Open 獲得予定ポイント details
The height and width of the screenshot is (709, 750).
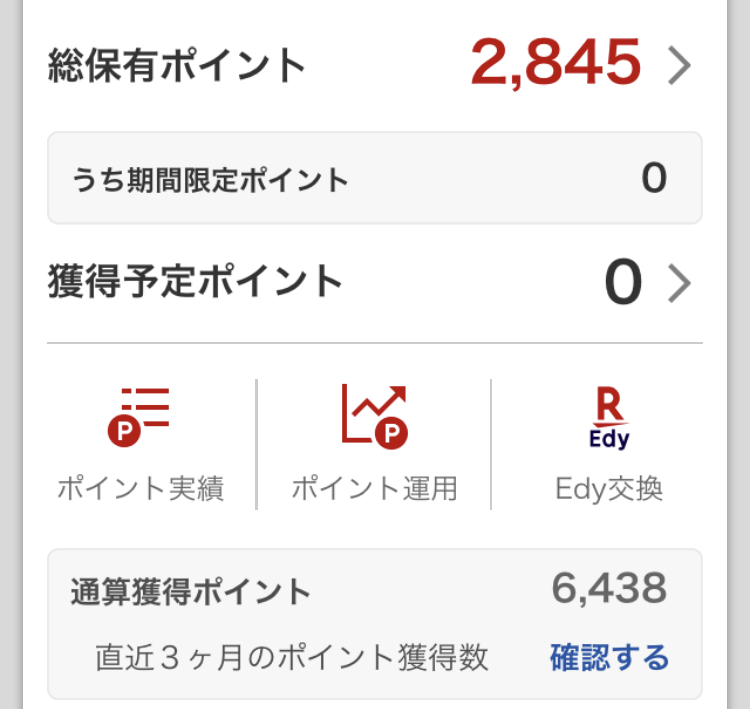point(679,284)
